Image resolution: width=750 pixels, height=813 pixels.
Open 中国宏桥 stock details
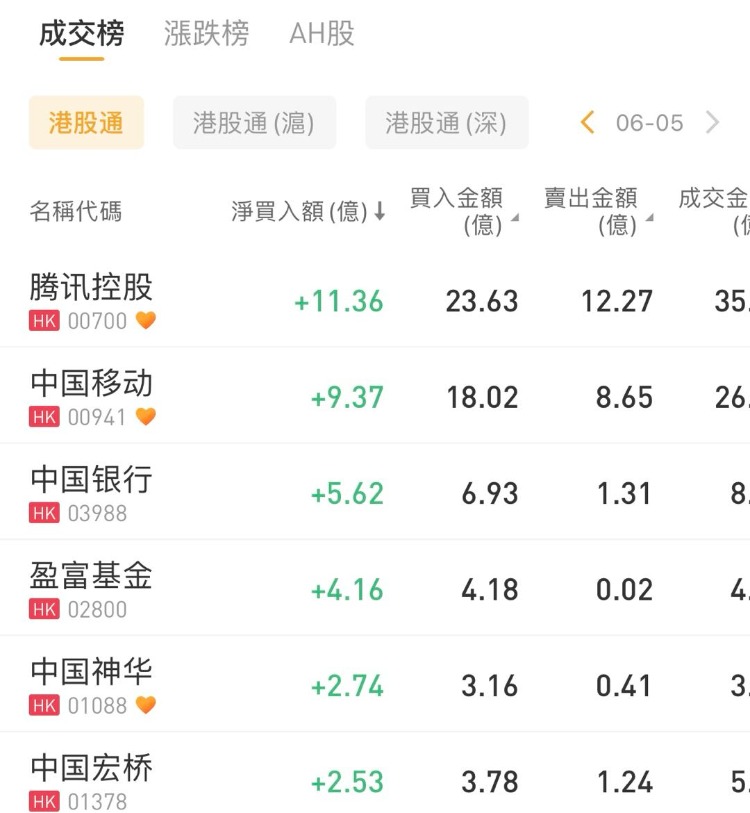coord(92,779)
